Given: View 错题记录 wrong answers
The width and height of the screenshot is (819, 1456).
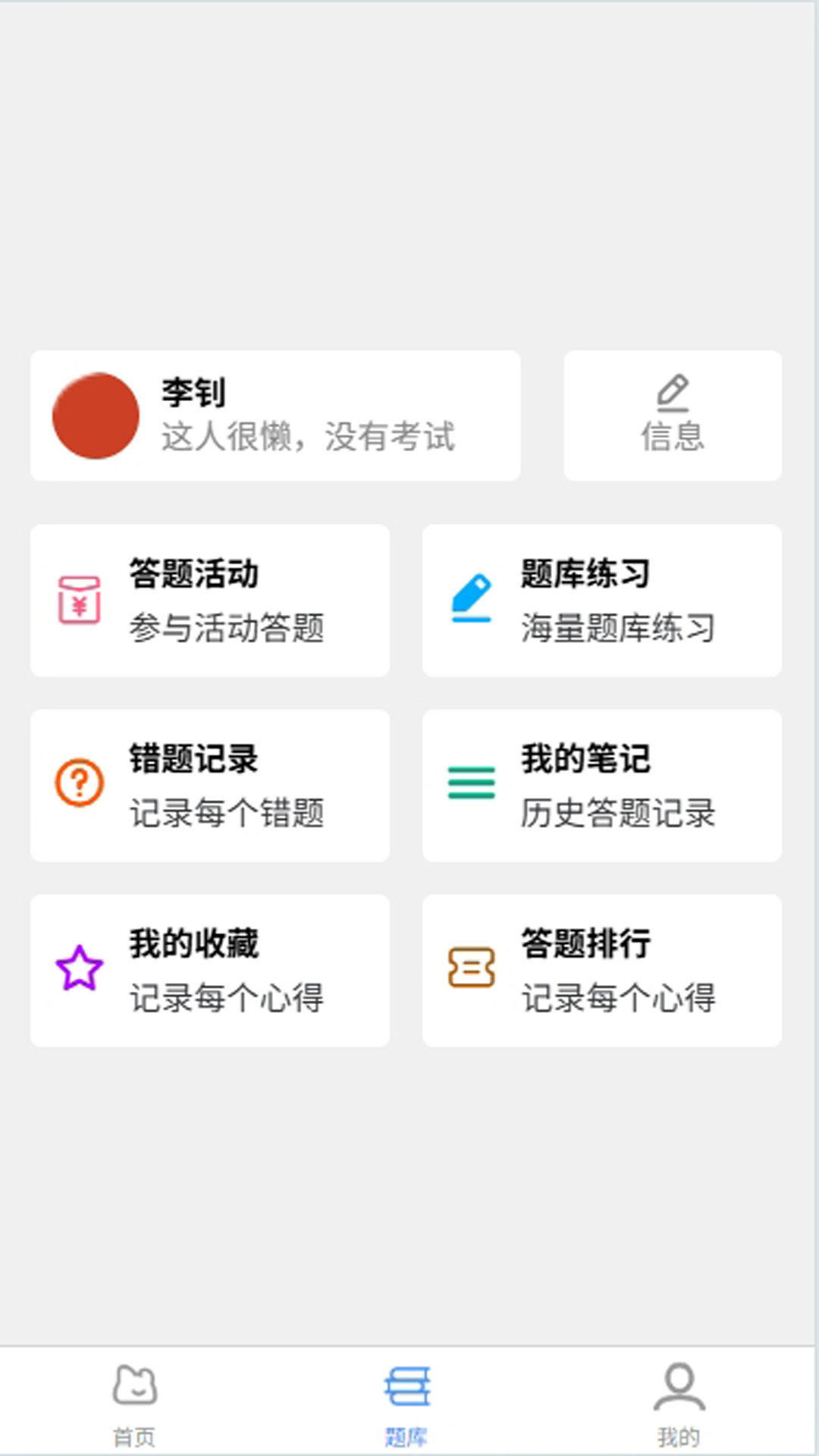Looking at the screenshot, I should pyautogui.click(x=210, y=786).
